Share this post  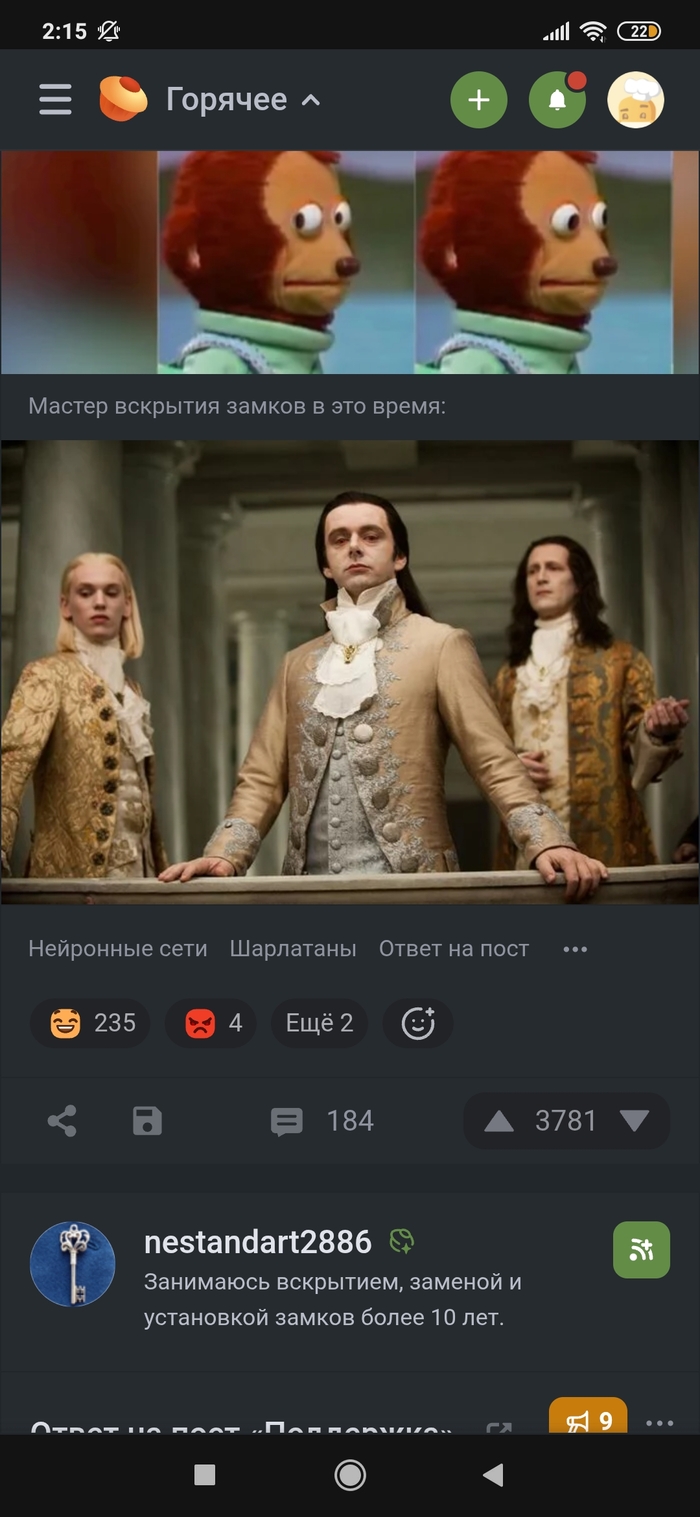point(62,1121)
